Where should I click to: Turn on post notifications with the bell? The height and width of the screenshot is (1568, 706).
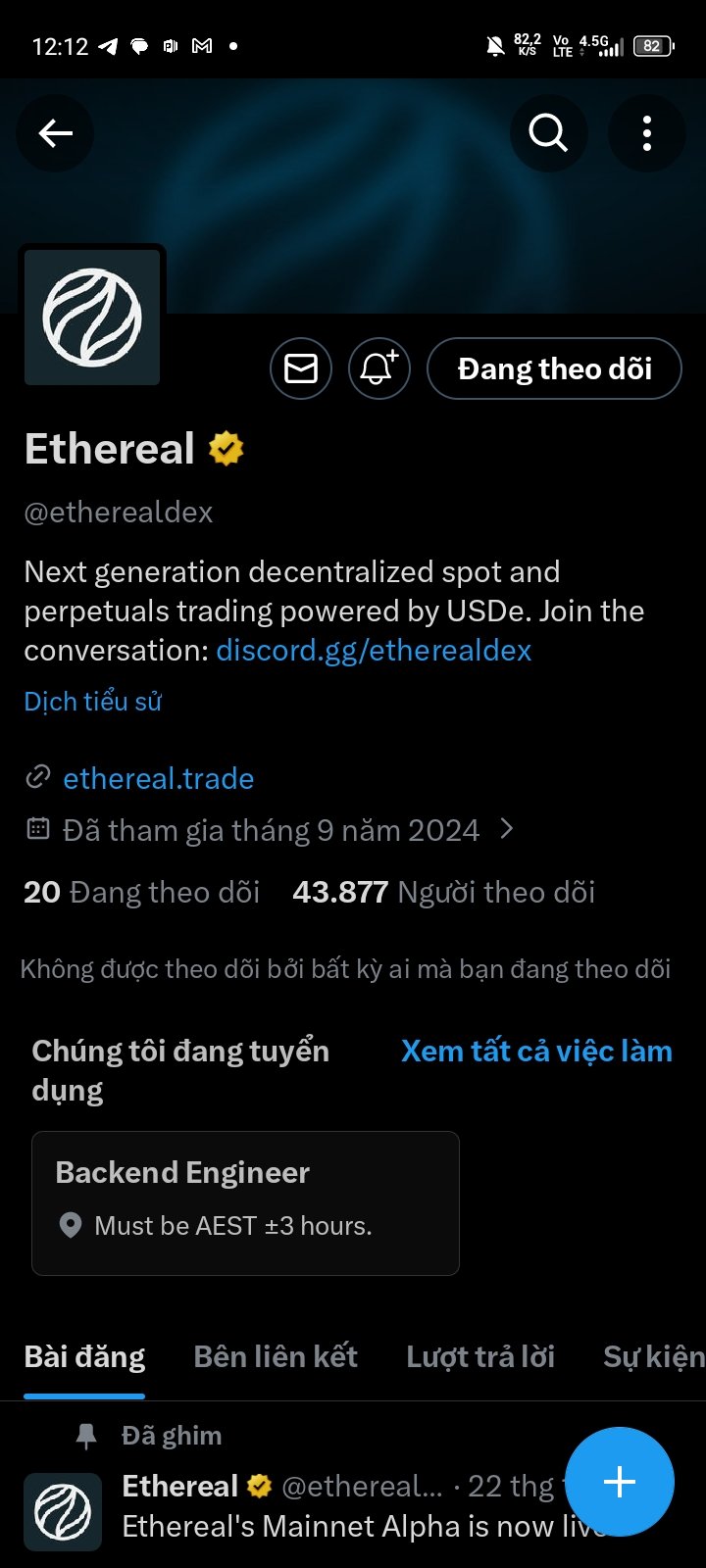(x=379, y=368)
